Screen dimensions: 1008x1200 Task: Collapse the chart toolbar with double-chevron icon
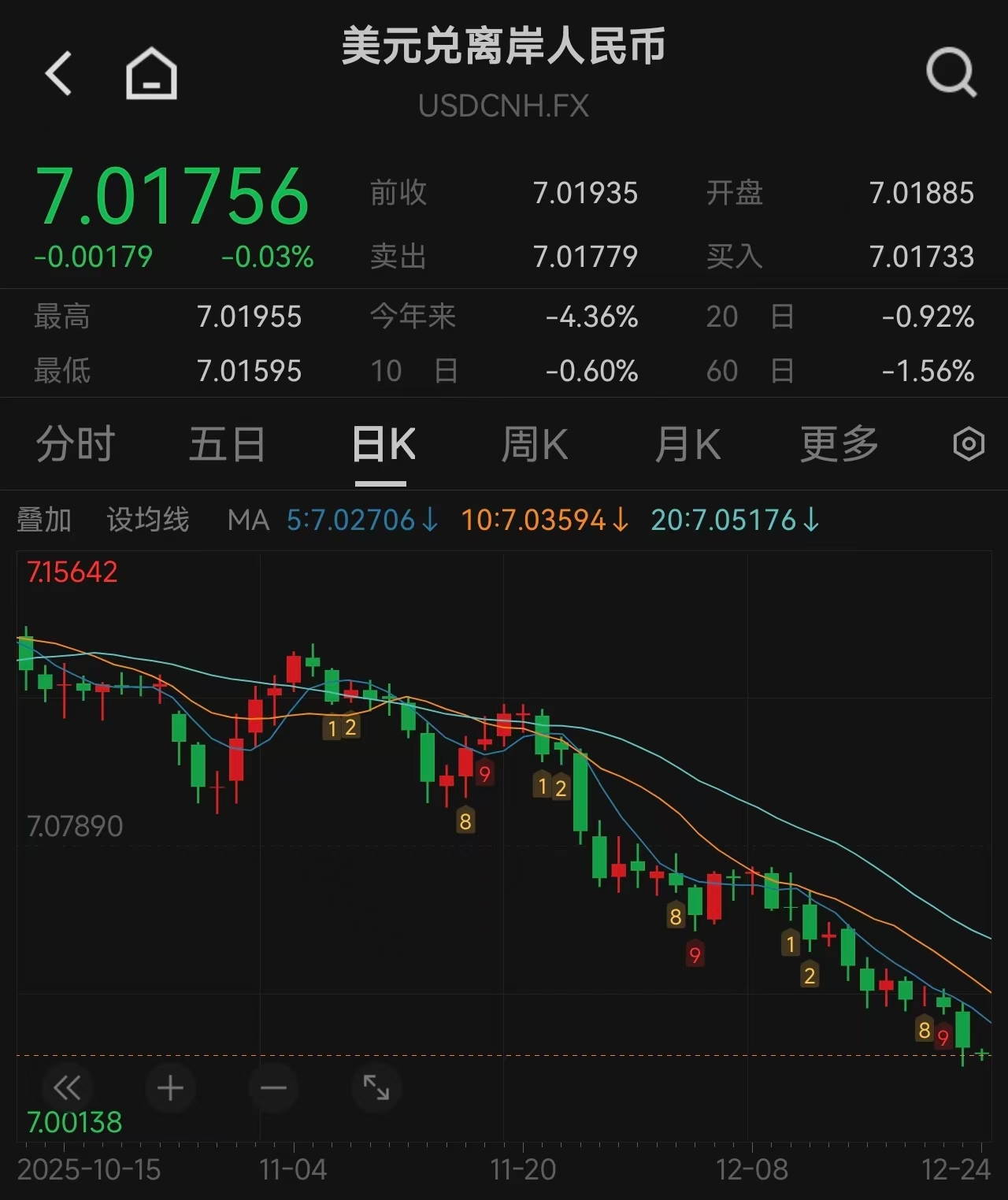tap(69, 1088)
